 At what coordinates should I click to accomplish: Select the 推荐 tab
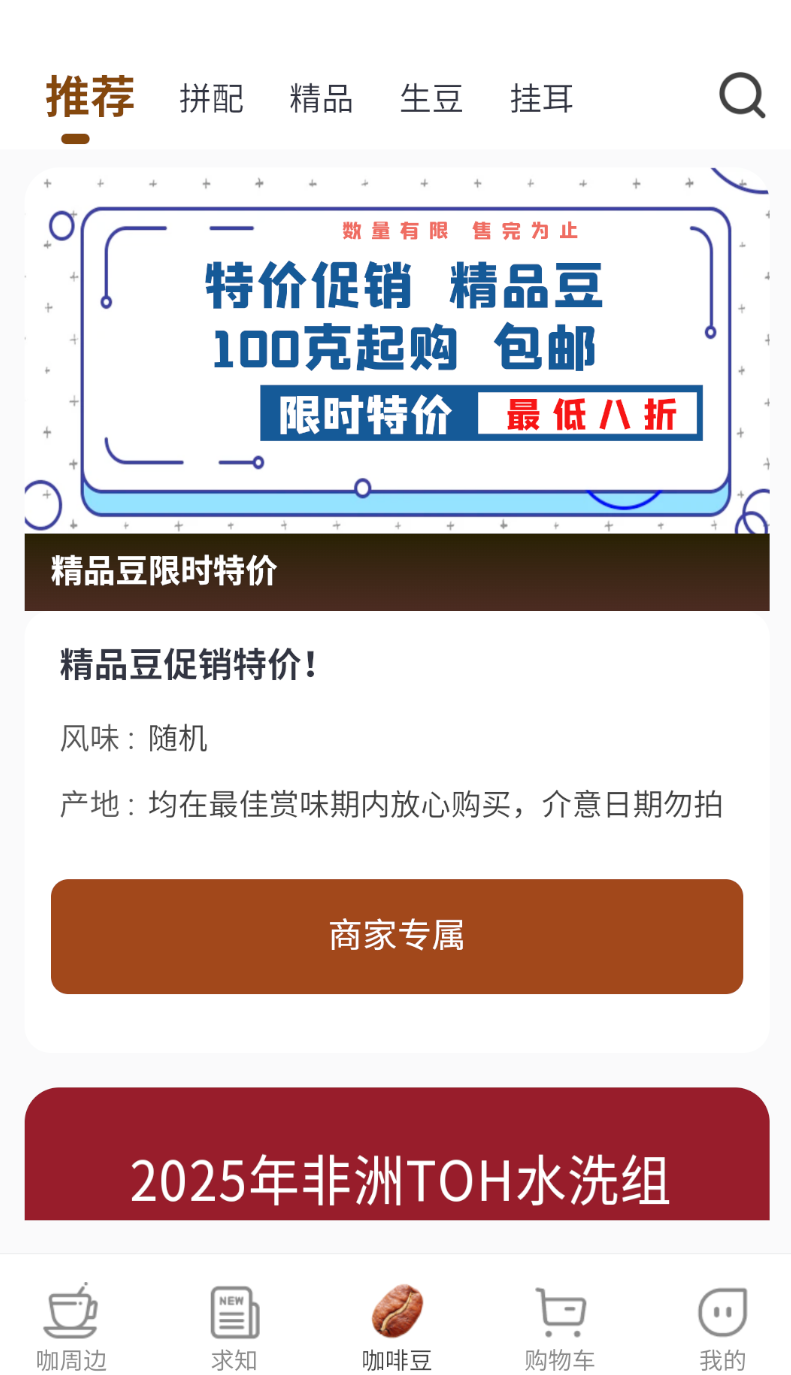pos(90,98)
